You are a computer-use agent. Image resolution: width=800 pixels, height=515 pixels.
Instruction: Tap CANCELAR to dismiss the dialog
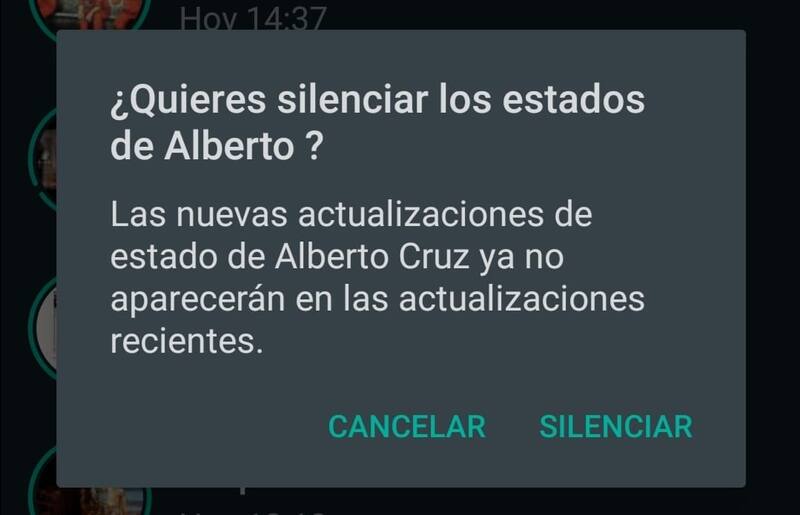tap(407, 426)
